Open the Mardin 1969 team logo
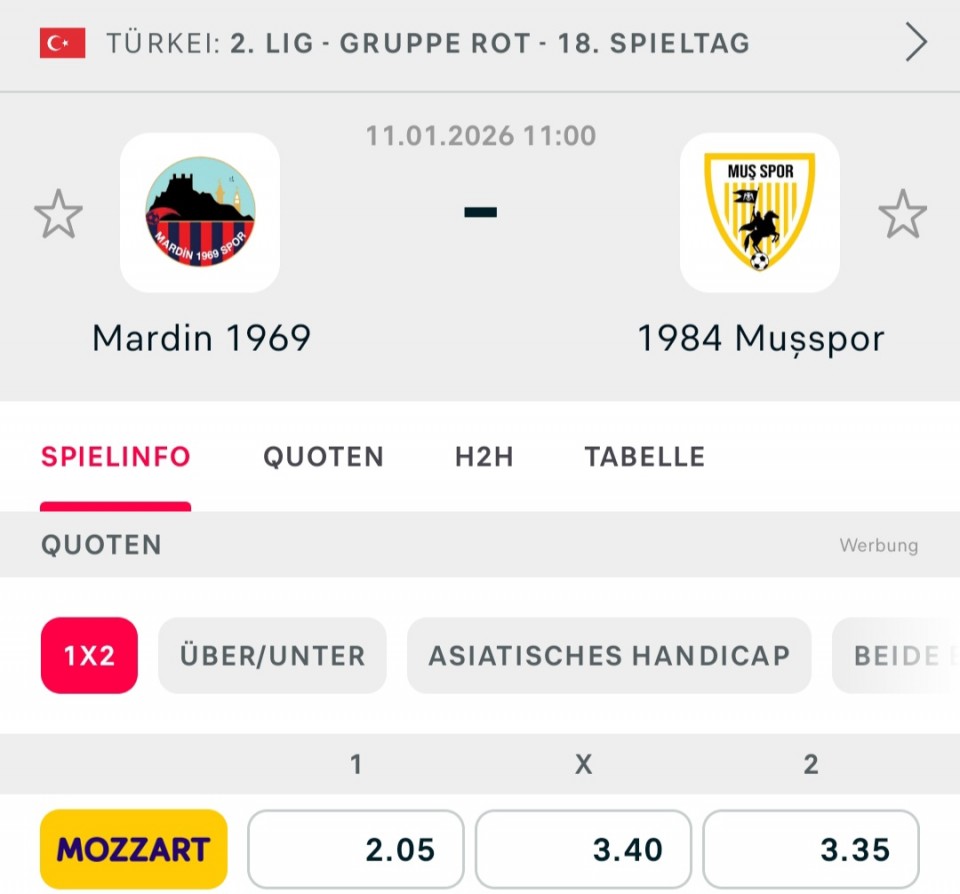Image resolution: width=960 pixels, height=894 pixels. coord(200,212)
